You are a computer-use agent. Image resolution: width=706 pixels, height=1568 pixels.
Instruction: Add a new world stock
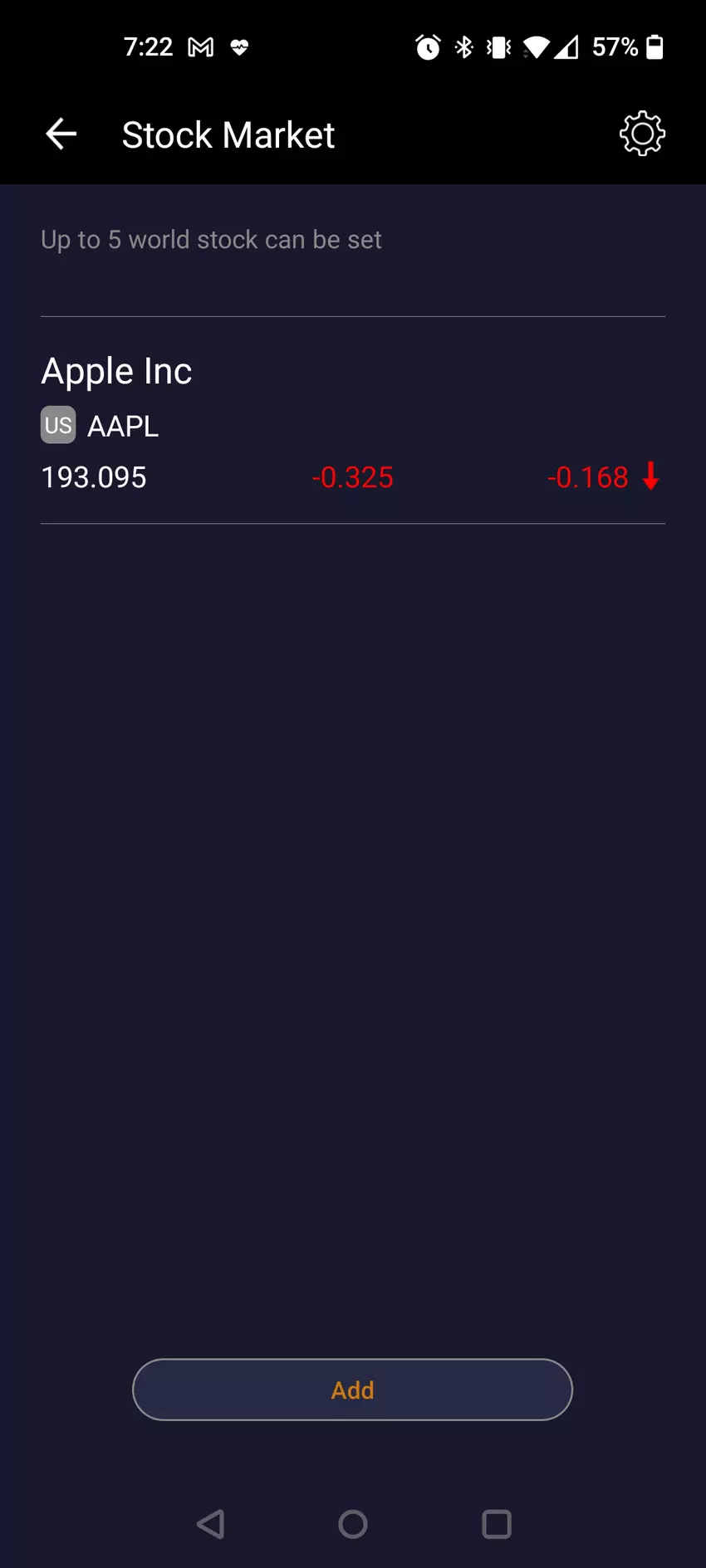[352, 1390]
